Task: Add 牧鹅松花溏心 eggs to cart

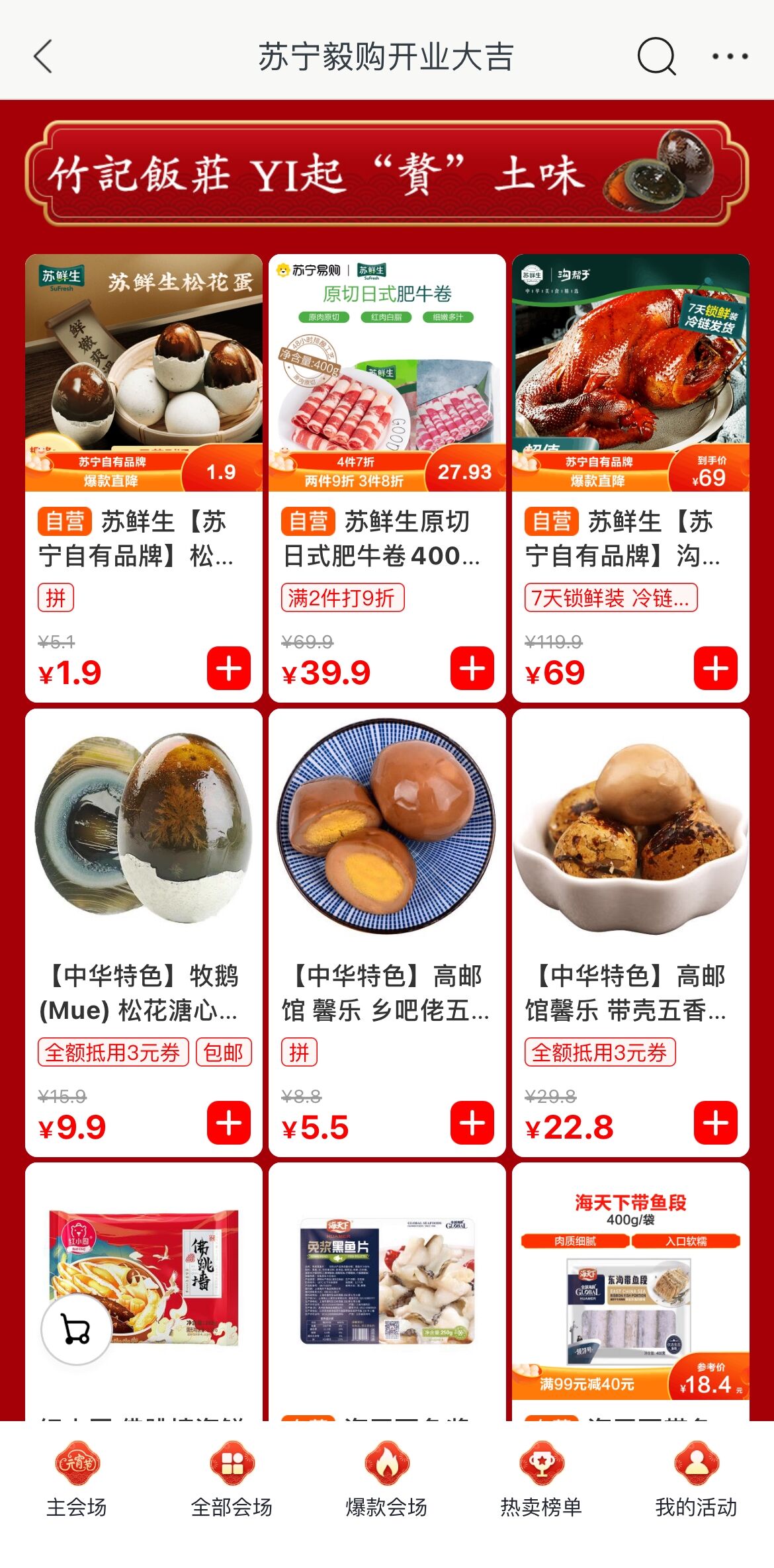Action: (229, 1123)
